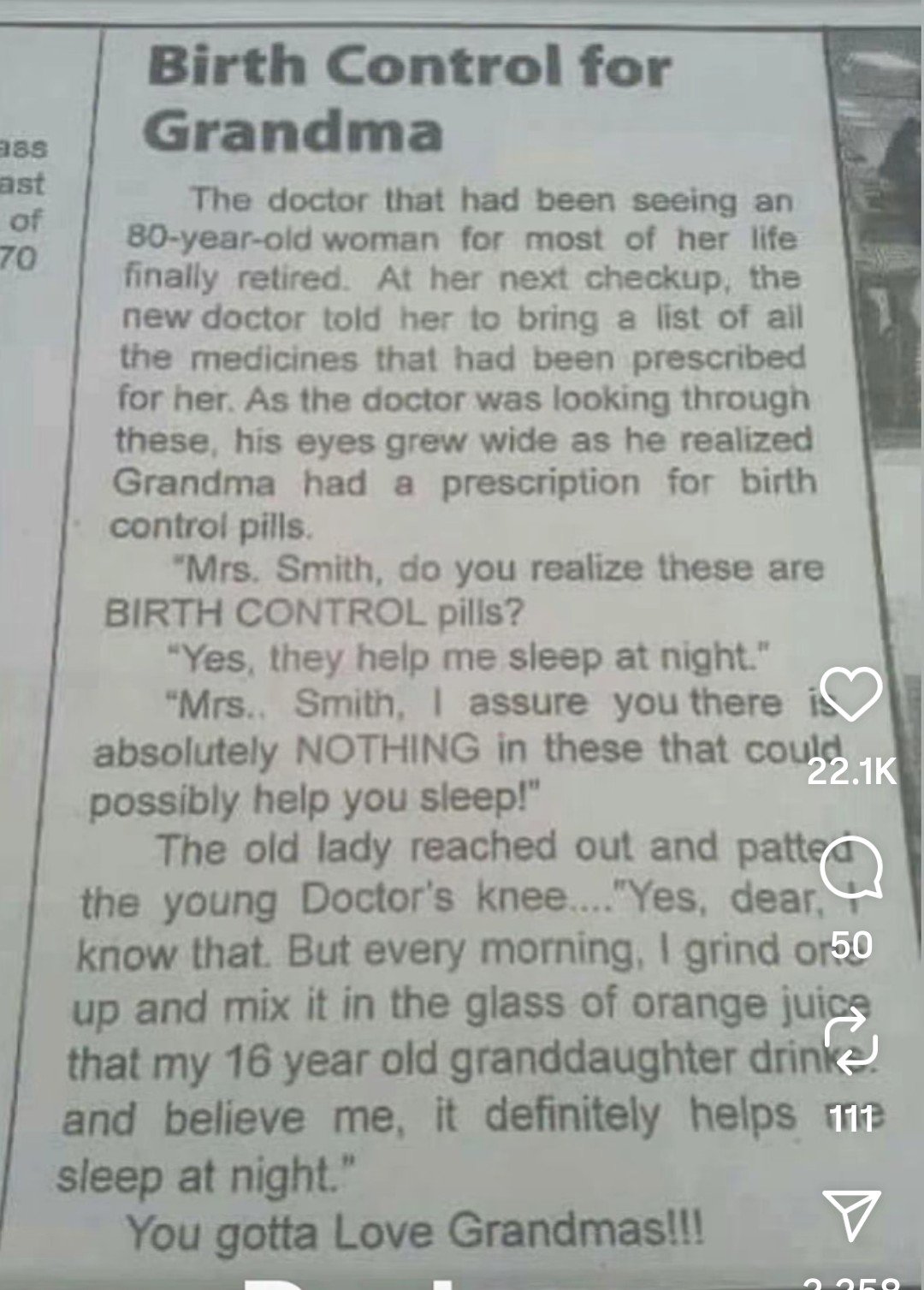The height and width of the screenshot is (1290, 924).
Task: Like this post with the heart icon
Action: (850, 693)
